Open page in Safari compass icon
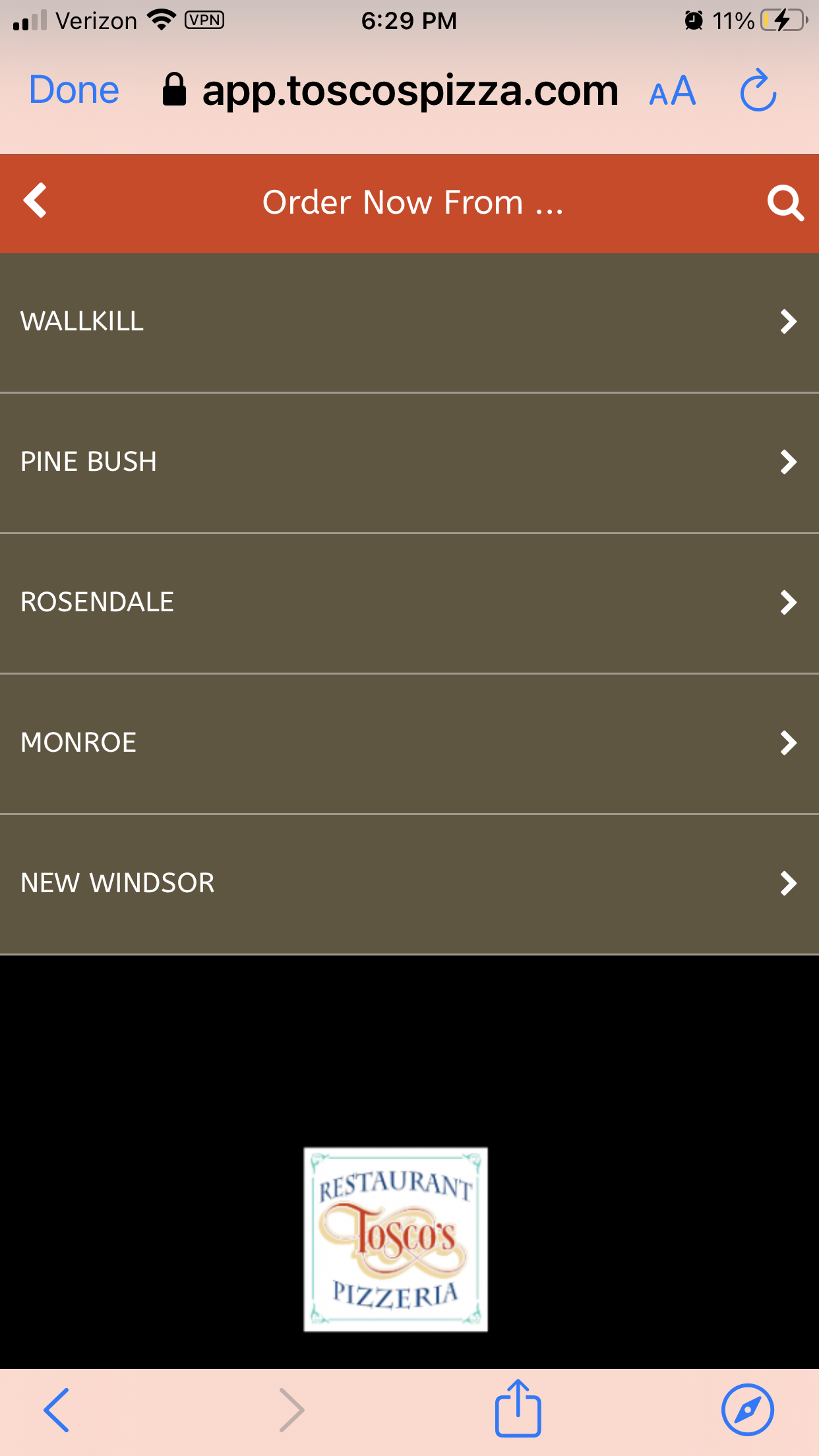The width and height of the screenshot is (819, 1456). (747, 1410)
